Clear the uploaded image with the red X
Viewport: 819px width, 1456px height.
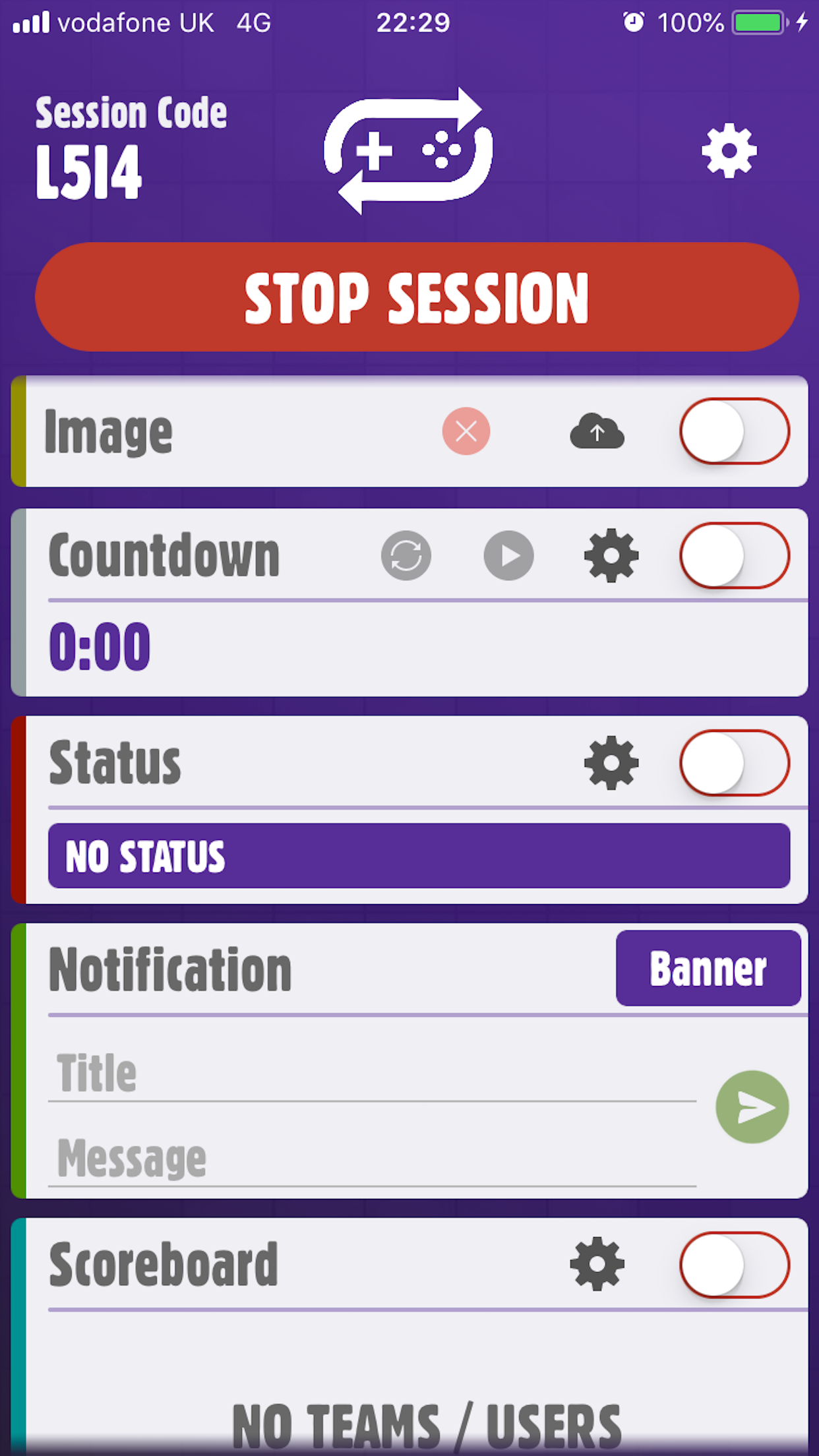(x=466, y=431)
